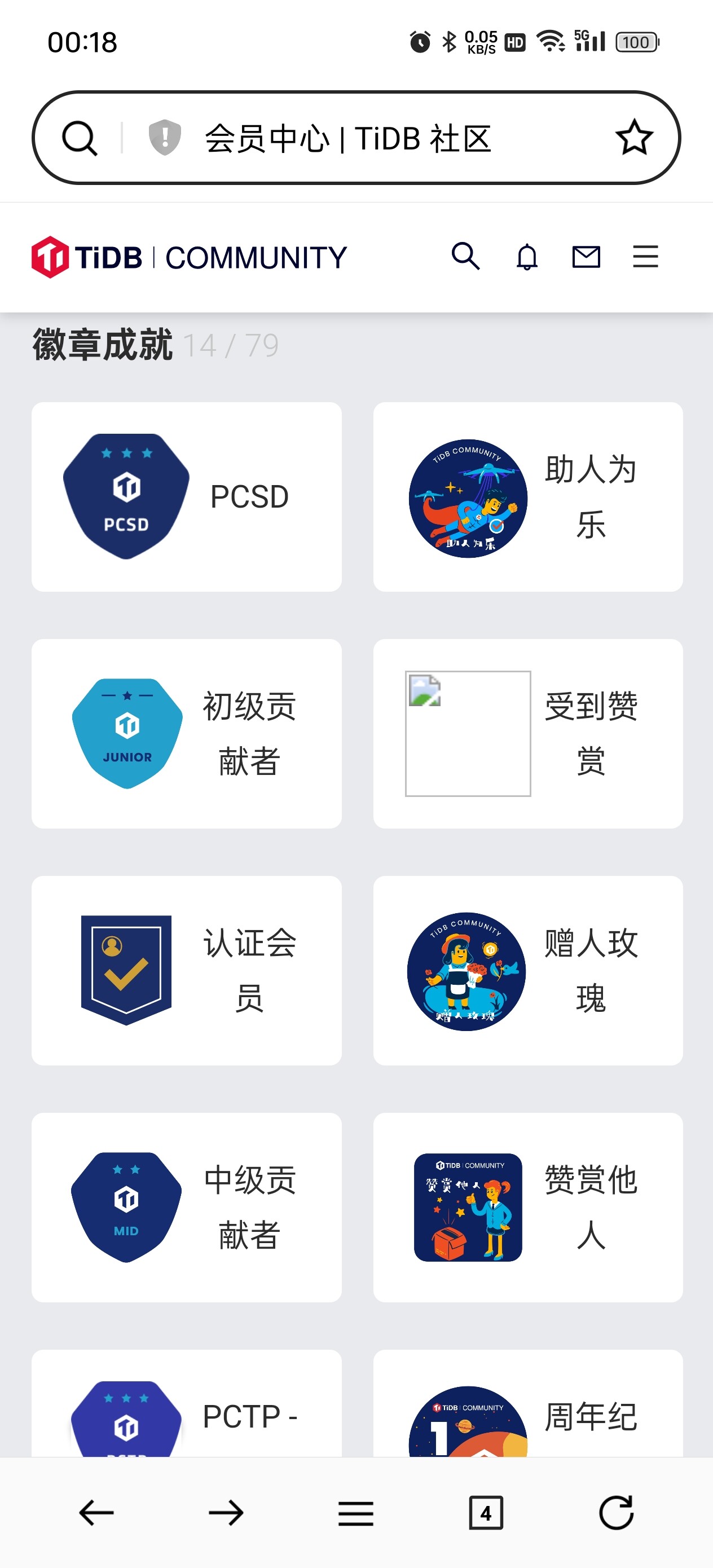Open the notifications bell
The height and width of the screenshot is (1568, 713).
(527, 257)
